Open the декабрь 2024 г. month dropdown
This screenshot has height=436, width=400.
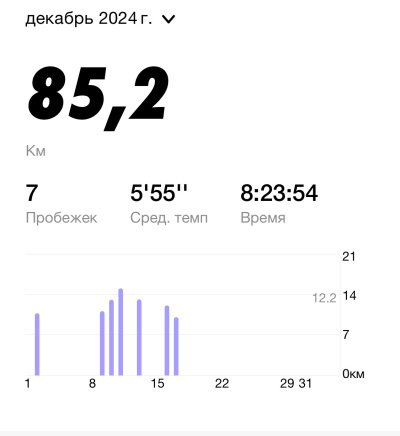pyautogui.click(x=100, y=19)
